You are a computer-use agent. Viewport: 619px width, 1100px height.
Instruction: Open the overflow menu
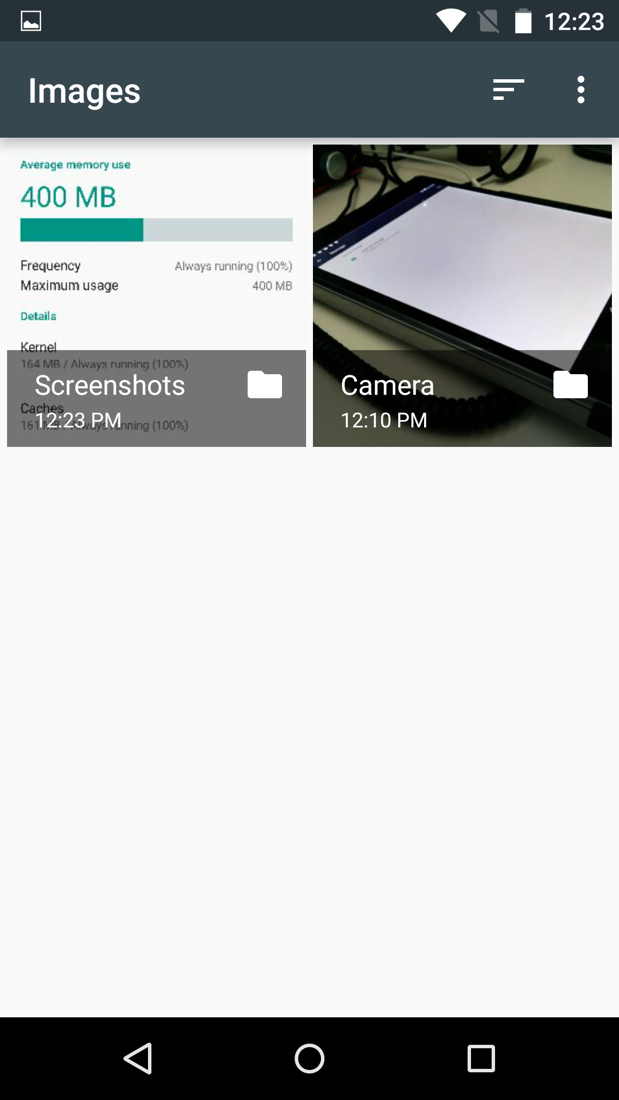(x=580, y=90)
